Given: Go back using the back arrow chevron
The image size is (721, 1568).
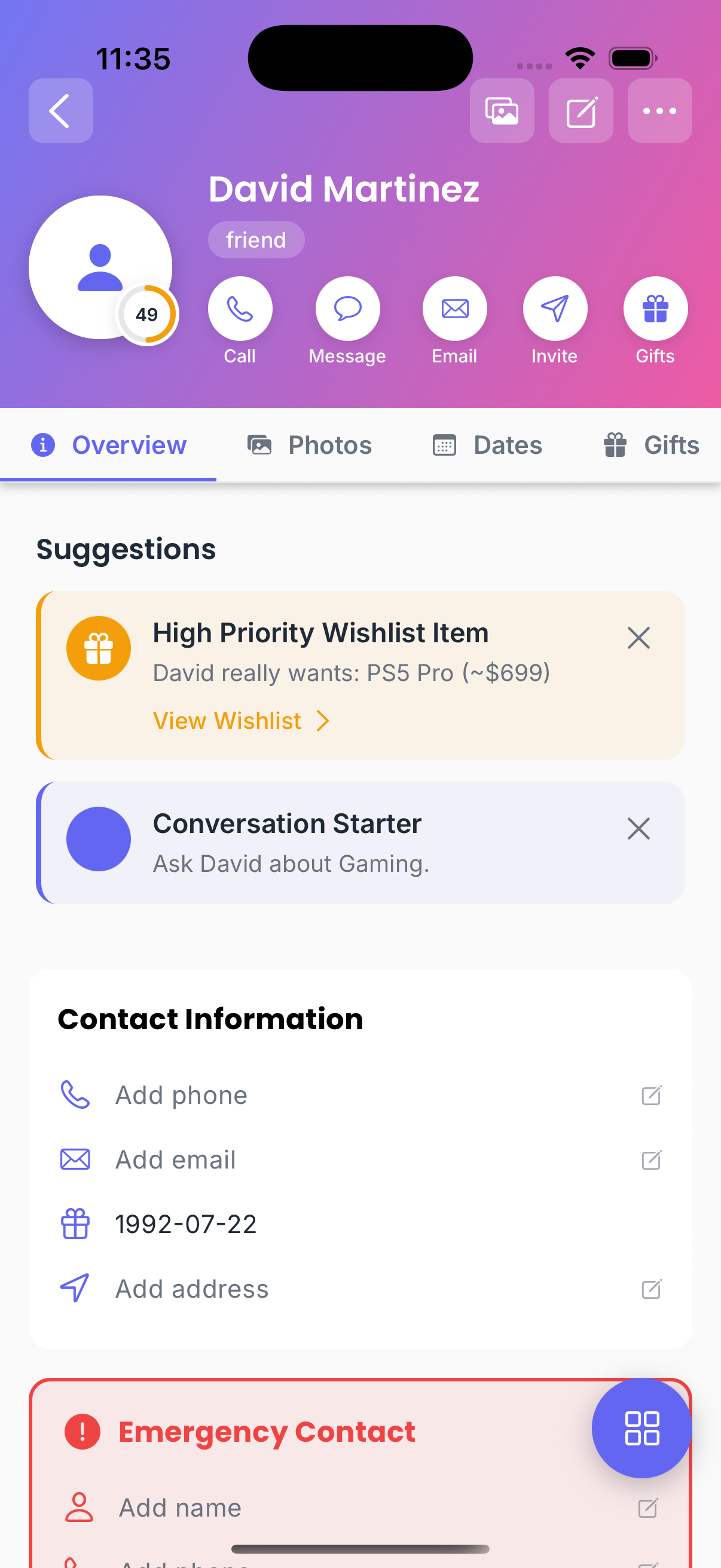Looking at the screenshot, I should click(x=60, y=111).
